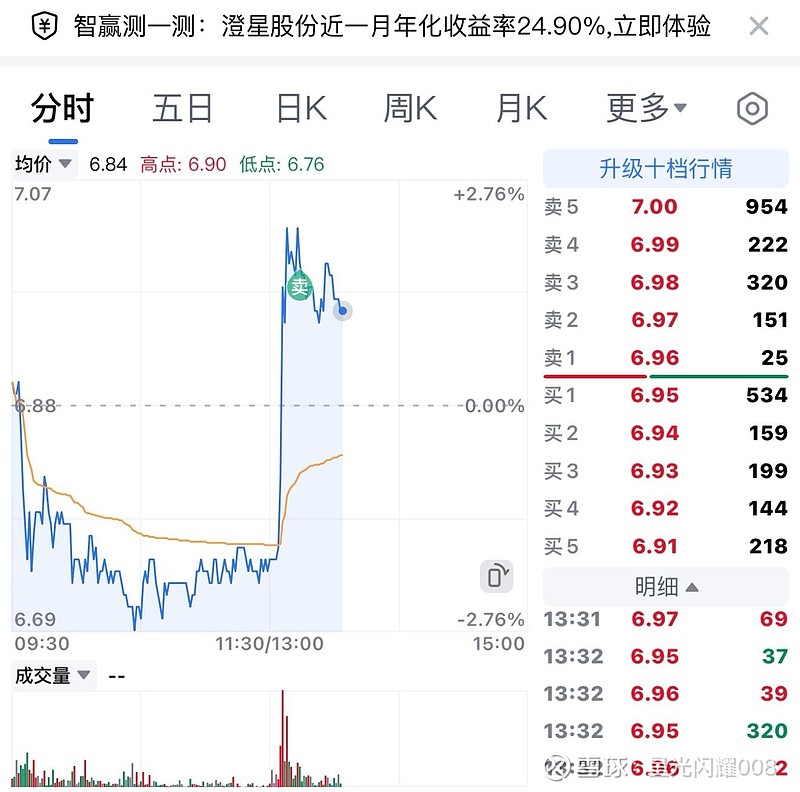The height and width of the screenshot is (792, 800).
Task: Switch to the 分时 tab
Action: coord(62,108)
